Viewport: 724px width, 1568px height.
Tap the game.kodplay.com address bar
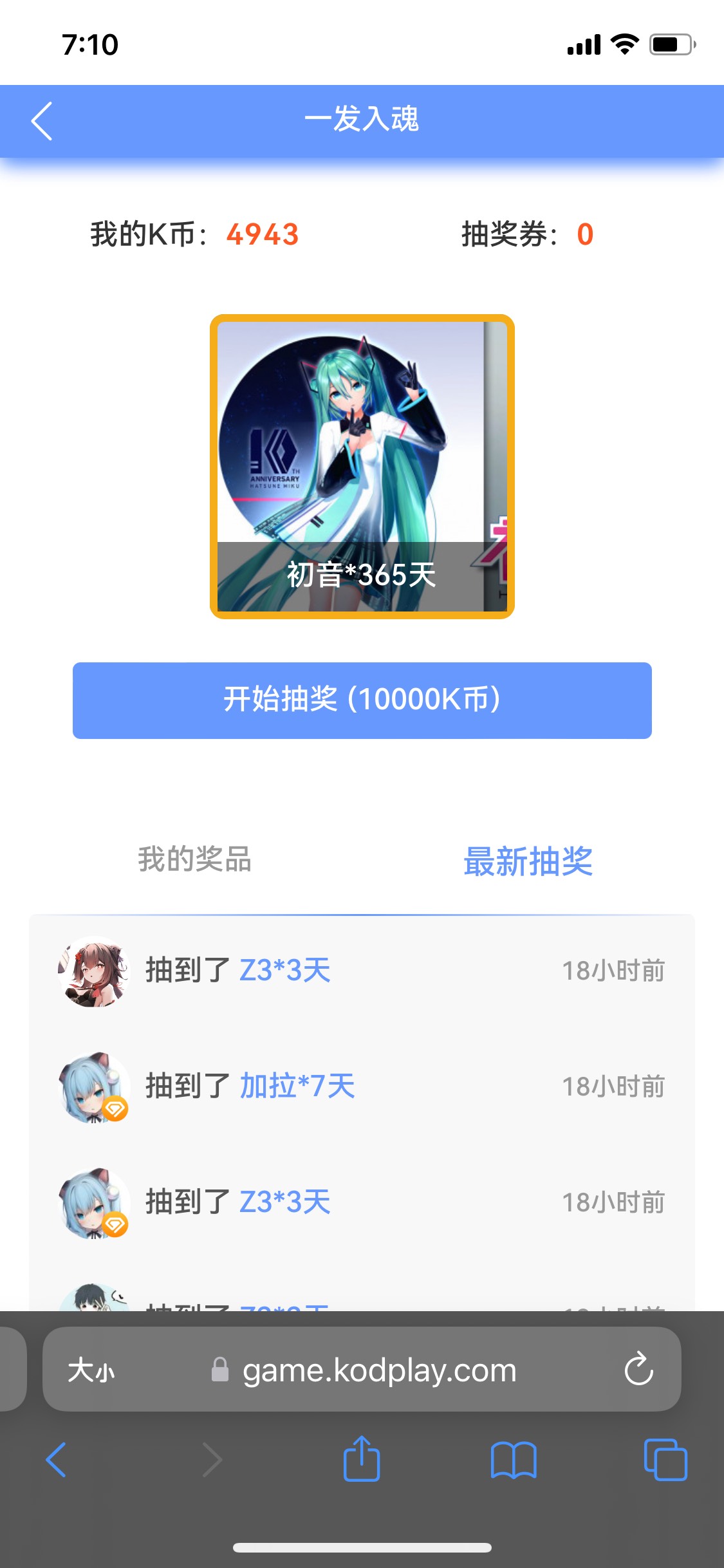coord(362,1369)
